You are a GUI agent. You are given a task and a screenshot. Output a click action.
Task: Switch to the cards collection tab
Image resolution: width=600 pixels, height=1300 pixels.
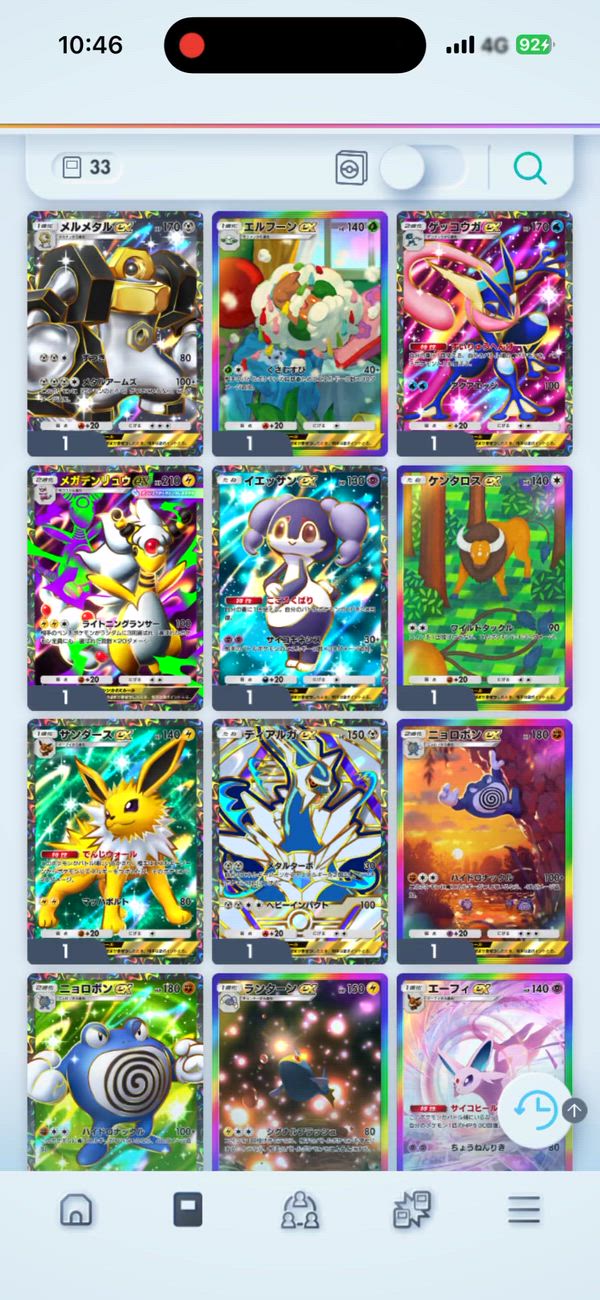pos(188,1210)
